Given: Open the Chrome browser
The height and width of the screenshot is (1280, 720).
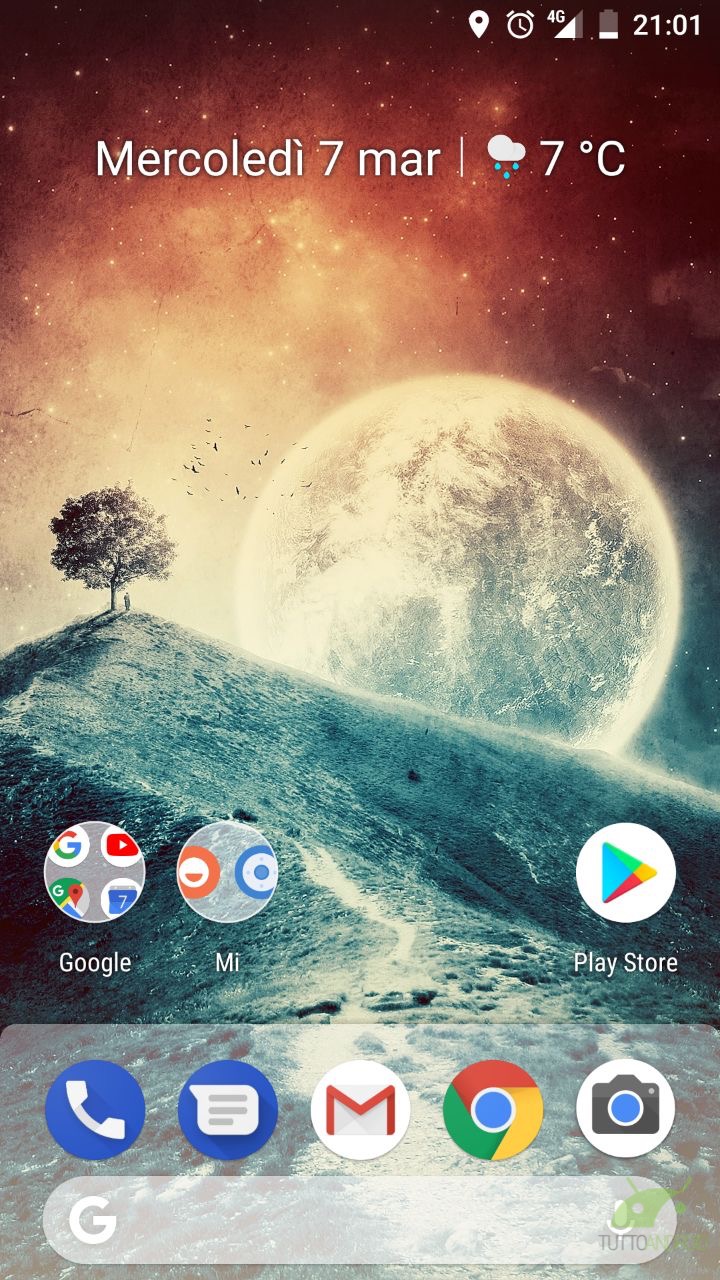Looking at the screenshot, I should tap(493, 1109).
